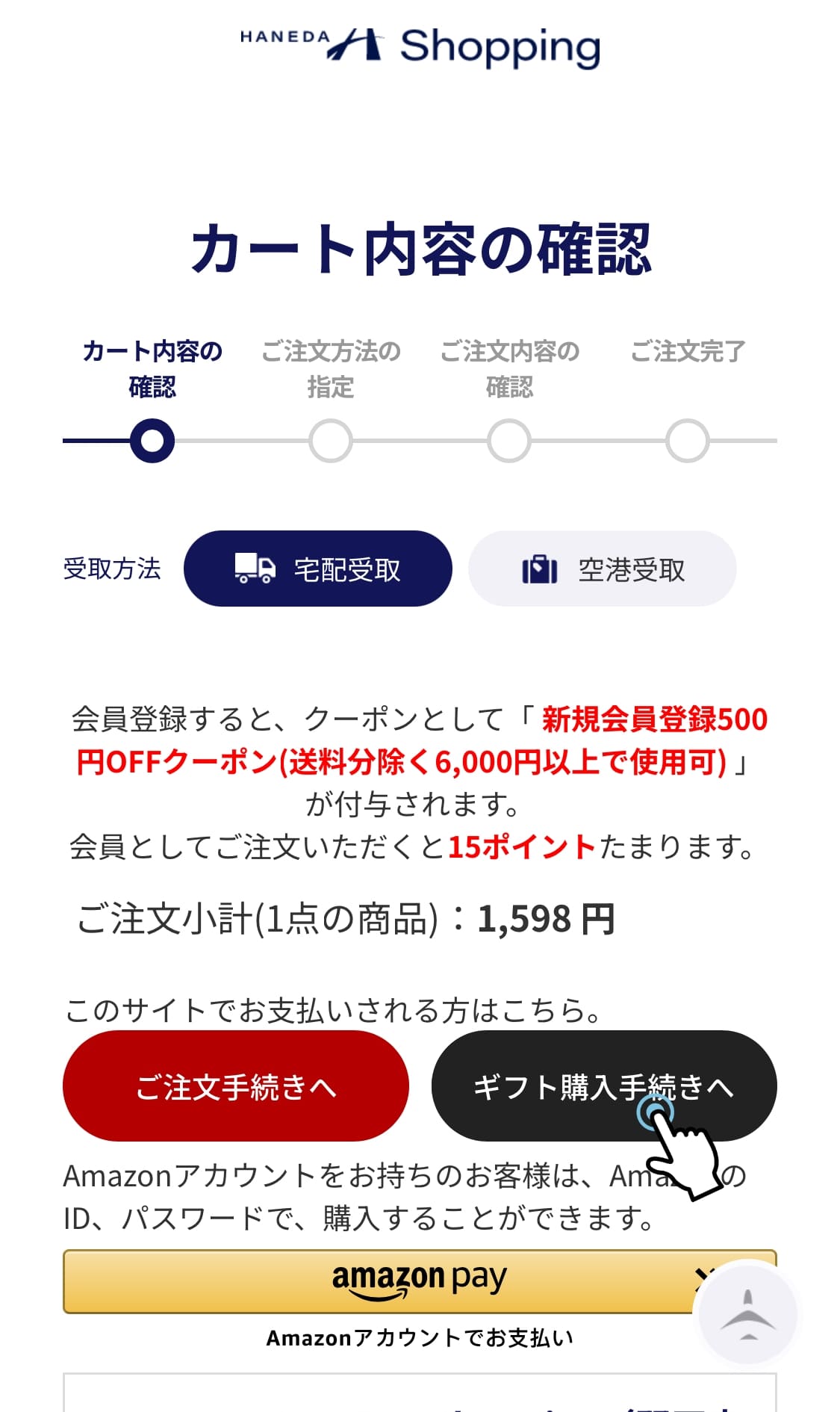
Task: Proceed with ご注文手続きへ button
Action: [x=235, y=1086]
